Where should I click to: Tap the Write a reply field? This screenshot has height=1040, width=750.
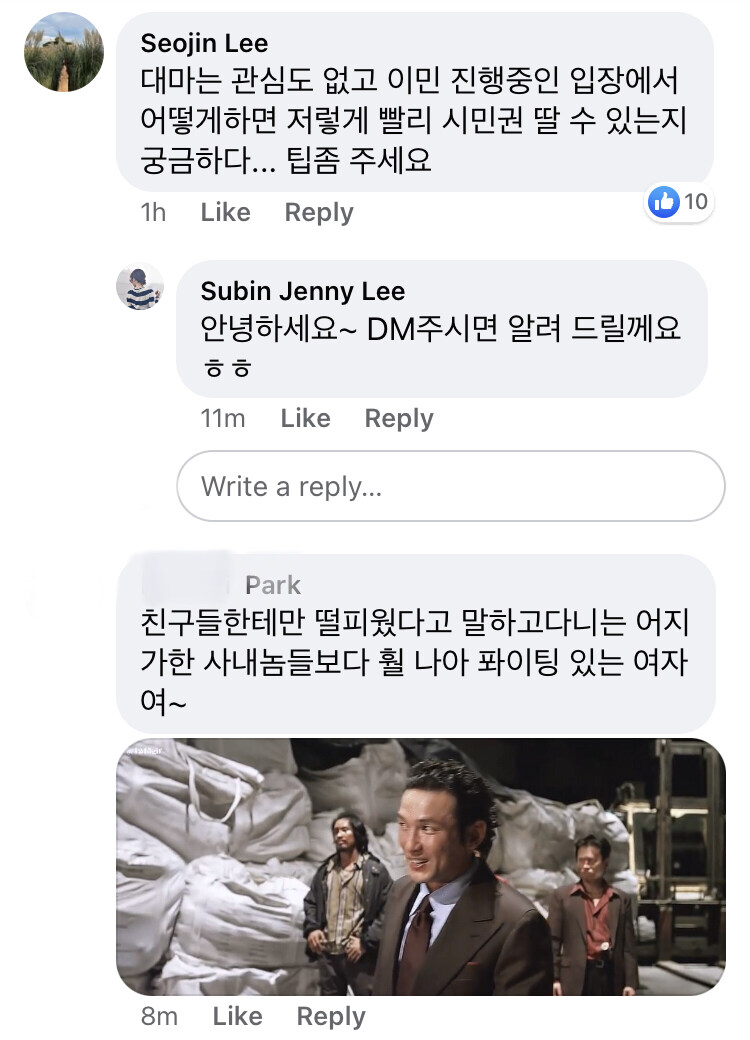450,486
